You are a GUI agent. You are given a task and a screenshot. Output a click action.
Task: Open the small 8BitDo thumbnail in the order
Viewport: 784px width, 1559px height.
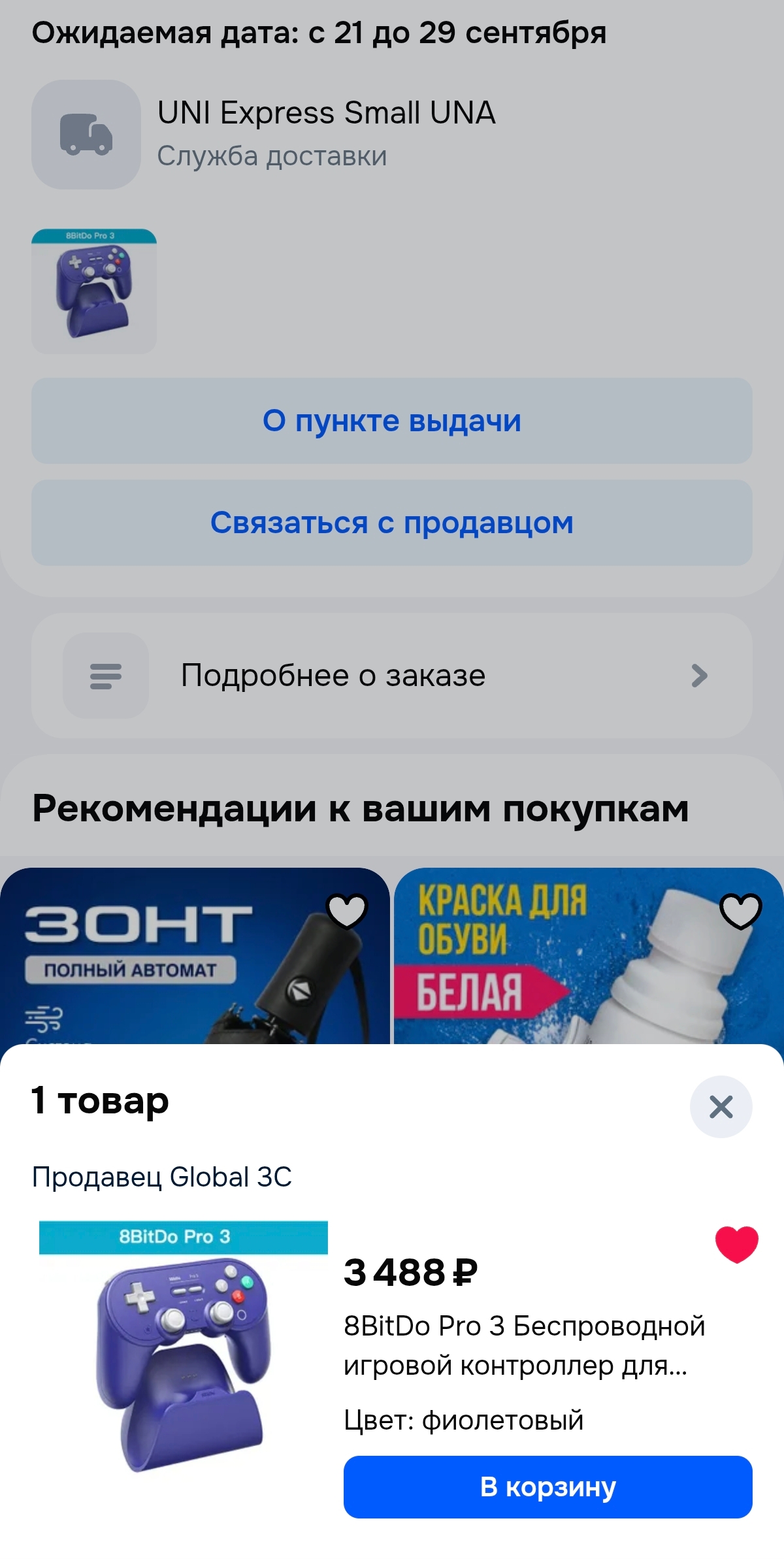pyautogui.click(x=94, y=291)
